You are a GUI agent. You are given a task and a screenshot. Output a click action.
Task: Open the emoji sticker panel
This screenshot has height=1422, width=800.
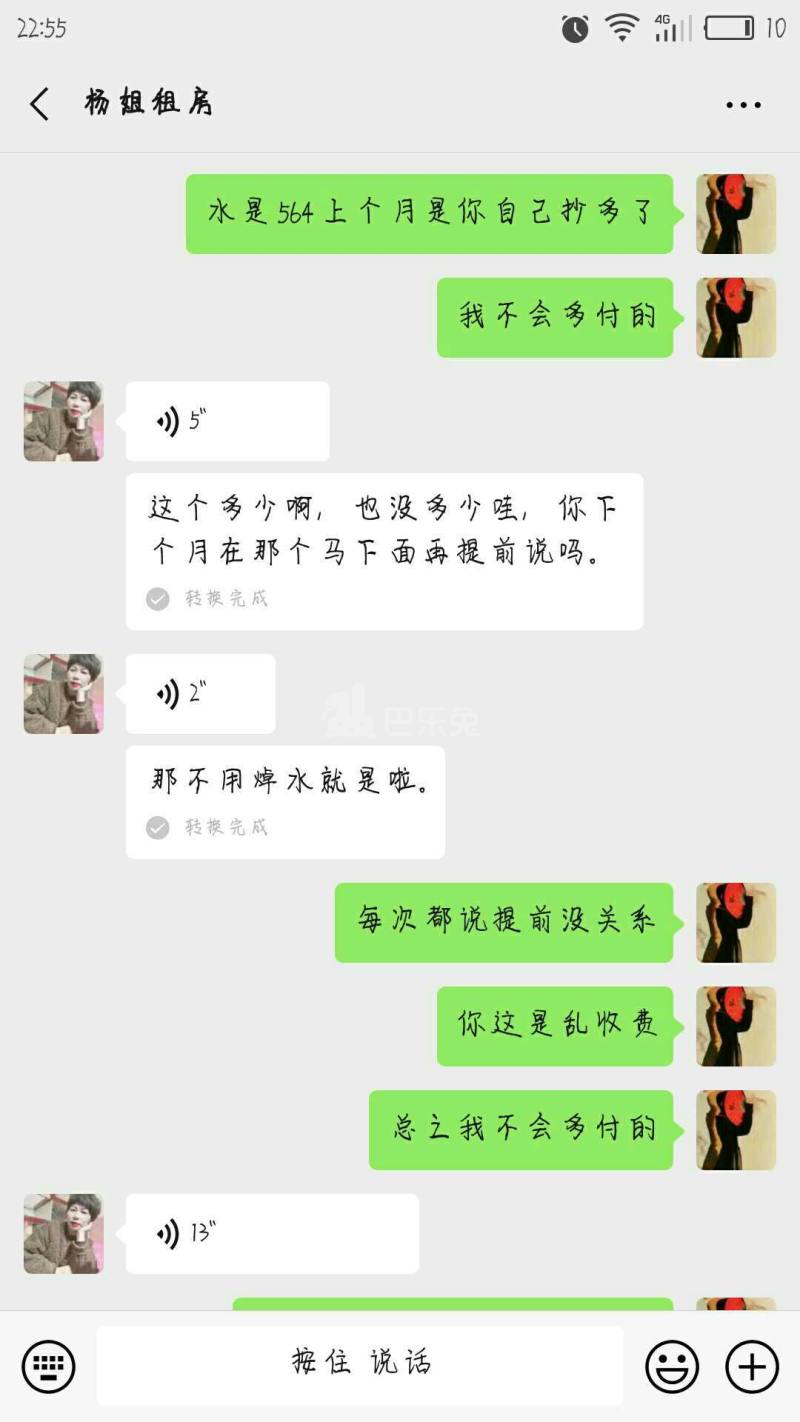coord(672,1366)
